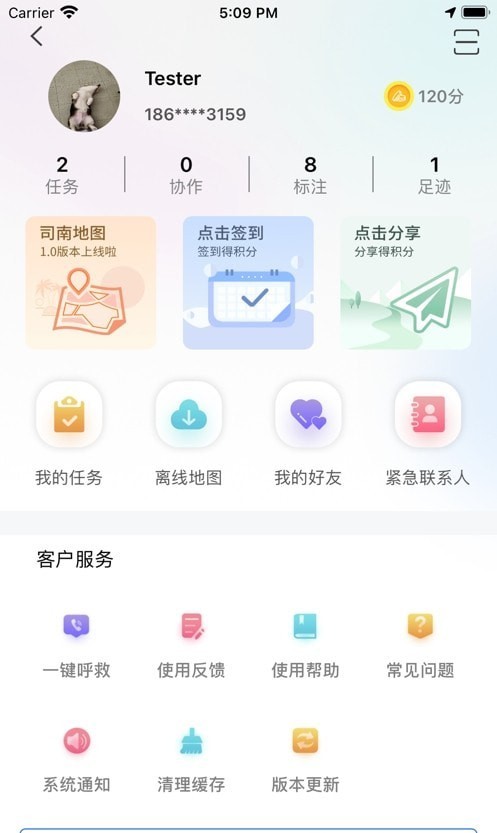Open 常见问题 FAQ
The height and width of the screenshot is (833, 497).
(x=420, y=645)
